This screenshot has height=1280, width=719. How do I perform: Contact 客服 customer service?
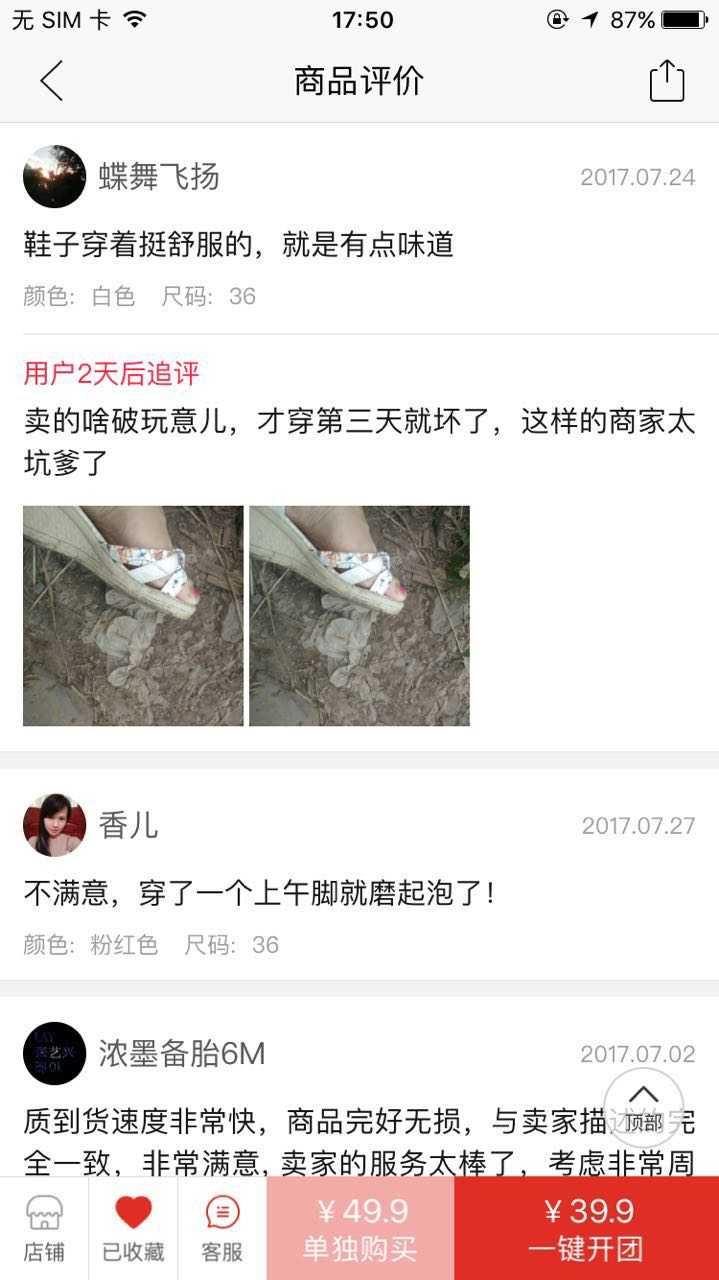click(222, 1228)
